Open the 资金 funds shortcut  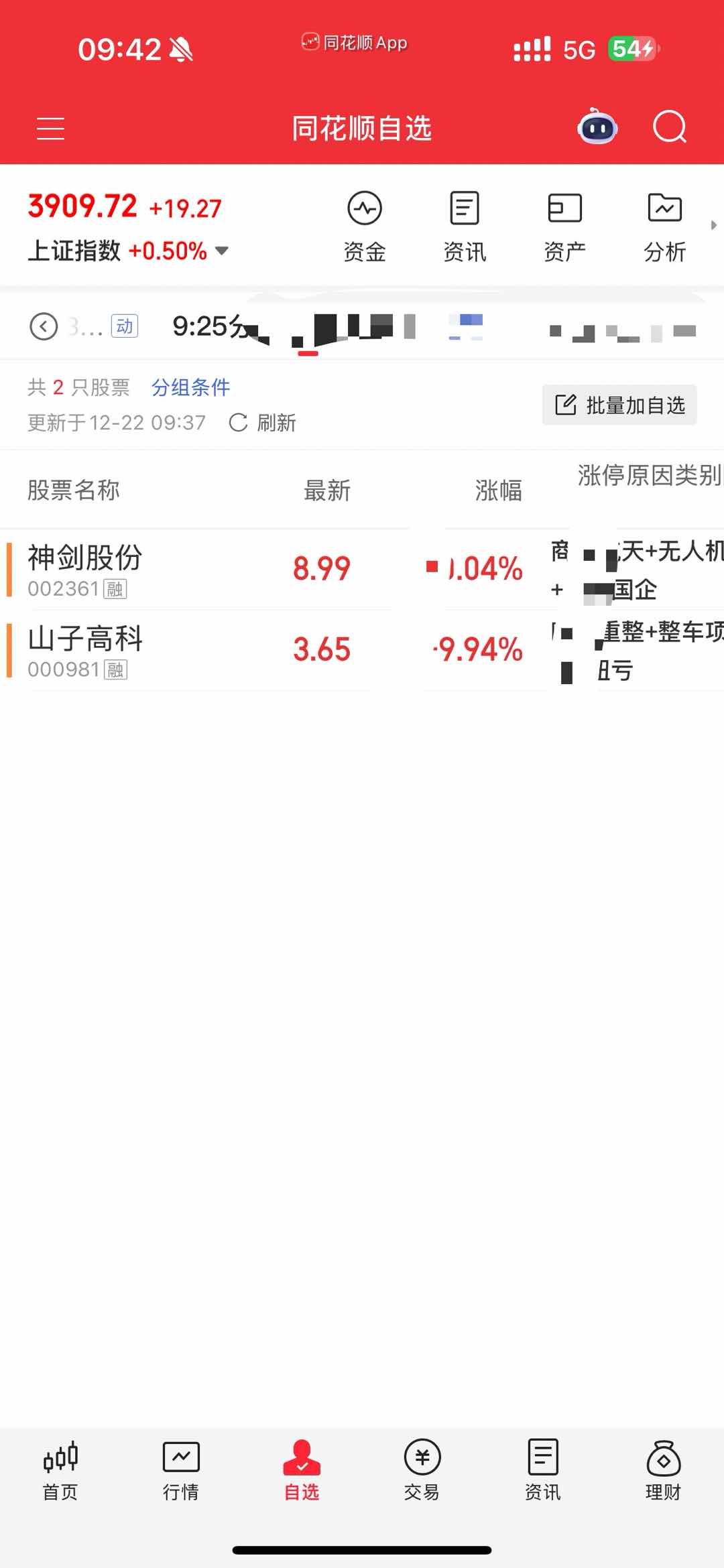tap(365, 226)
